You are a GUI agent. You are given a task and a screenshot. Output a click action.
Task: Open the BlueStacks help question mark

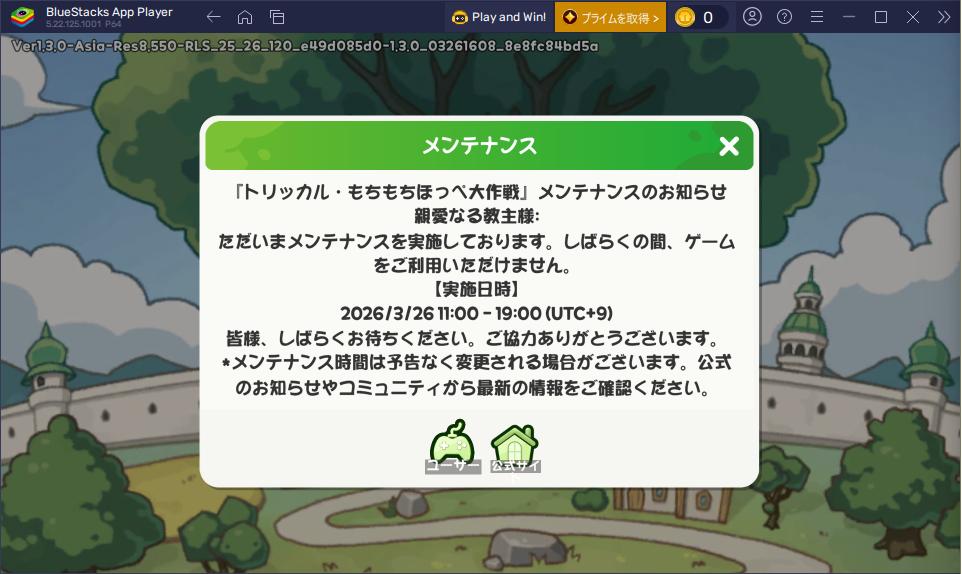[x=784, y=17]
